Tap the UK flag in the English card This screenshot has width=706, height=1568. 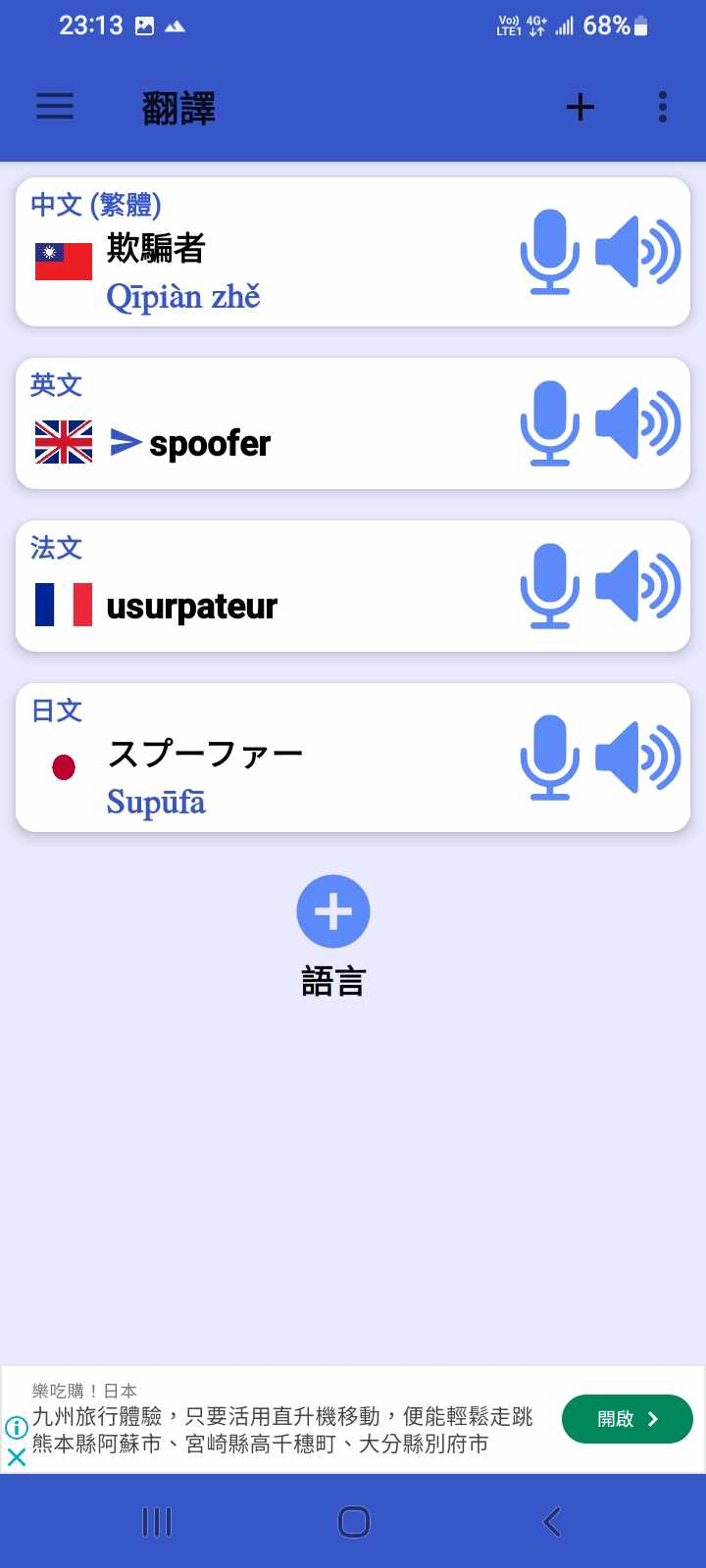64,442
